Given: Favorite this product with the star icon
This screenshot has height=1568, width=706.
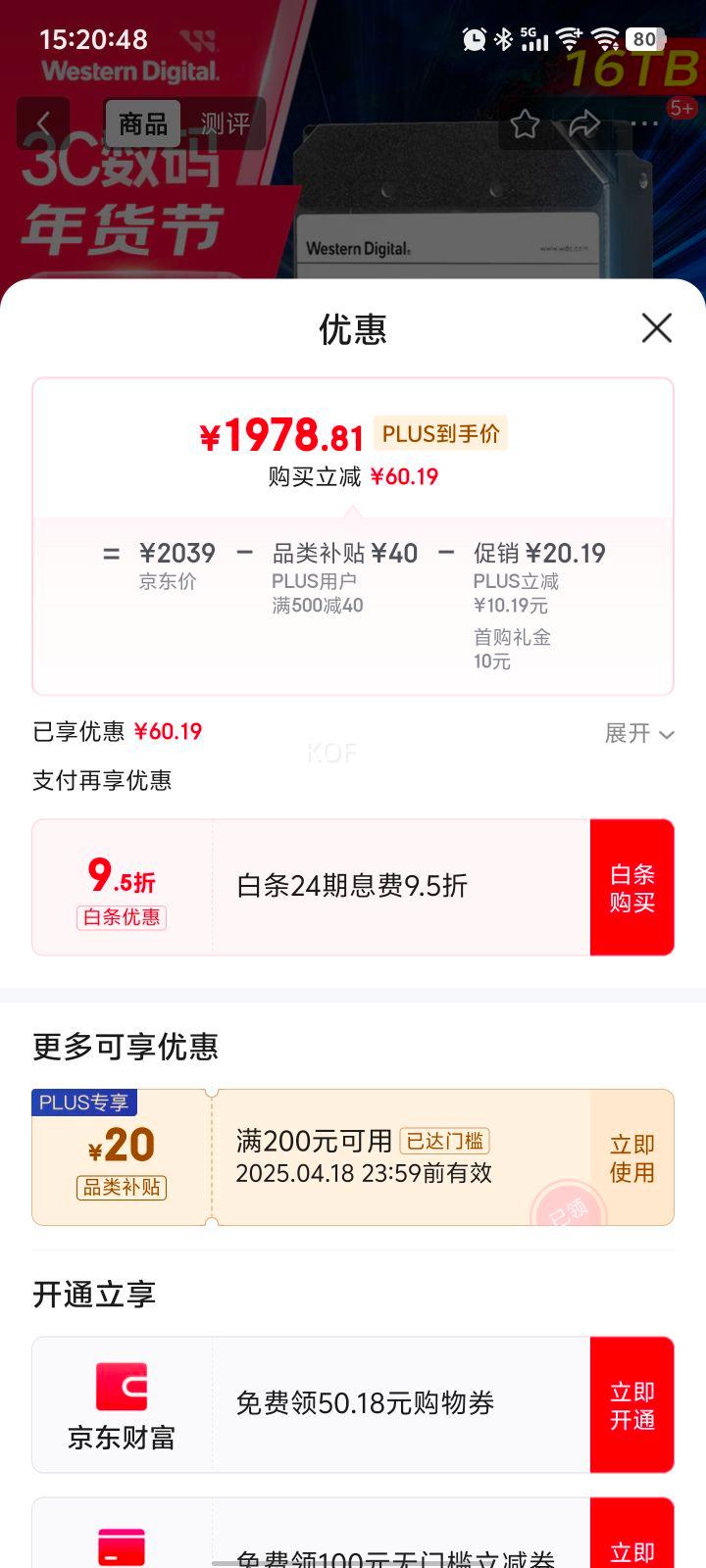Looking at the screenshot, I should coord(525,123).
